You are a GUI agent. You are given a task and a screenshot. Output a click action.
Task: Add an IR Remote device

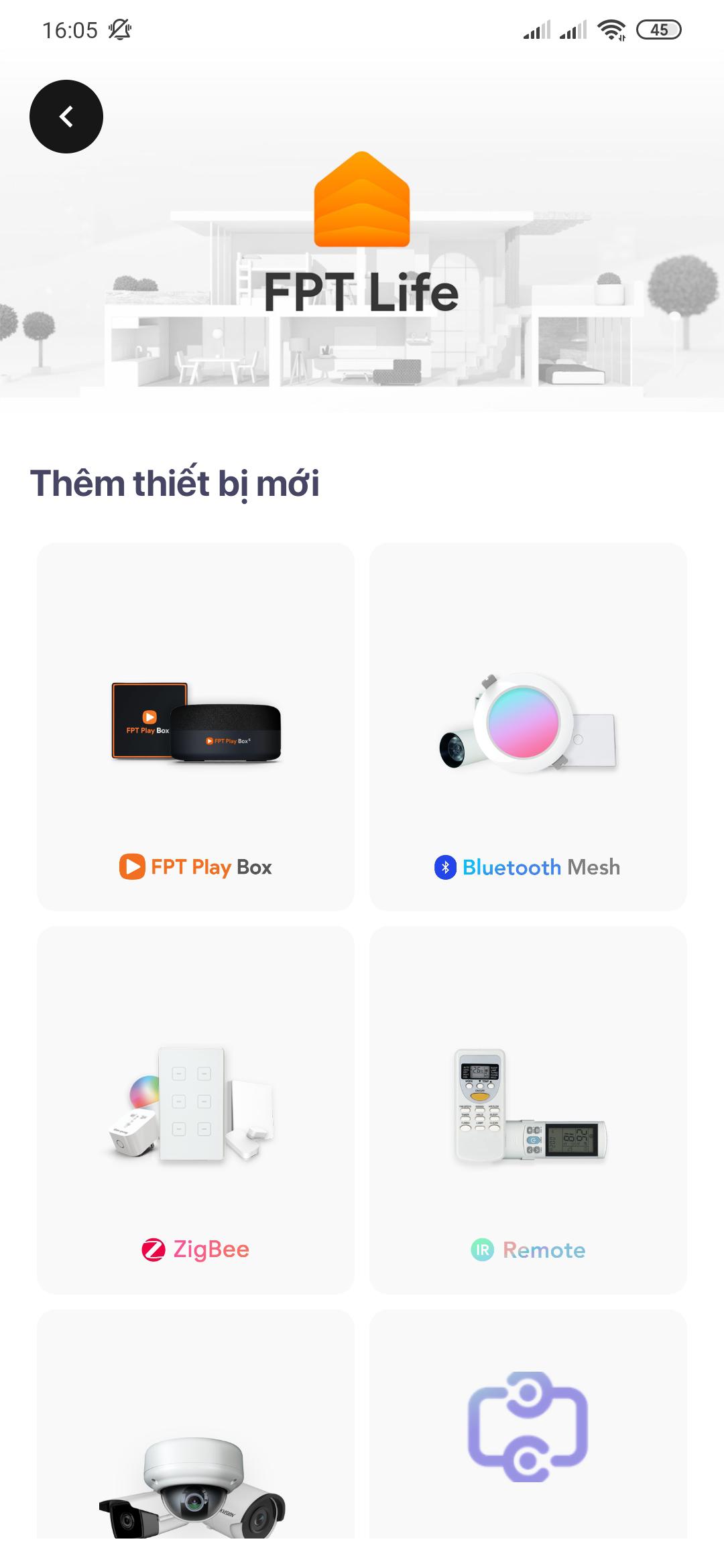coord(528,1110)
